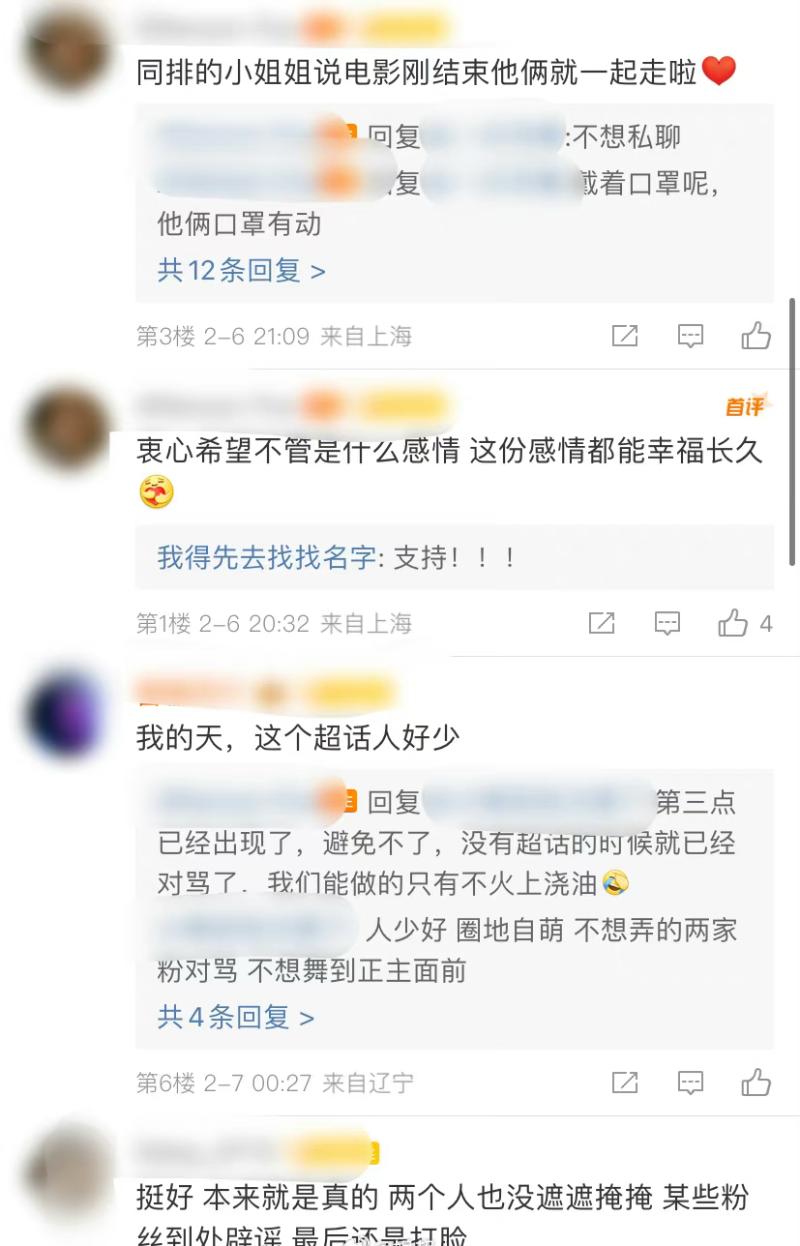The width and height of the screenshot is (800, 1246).
Task: Open the avatar of the 第3楼 commenter
Action: click(x=69, y=48)
